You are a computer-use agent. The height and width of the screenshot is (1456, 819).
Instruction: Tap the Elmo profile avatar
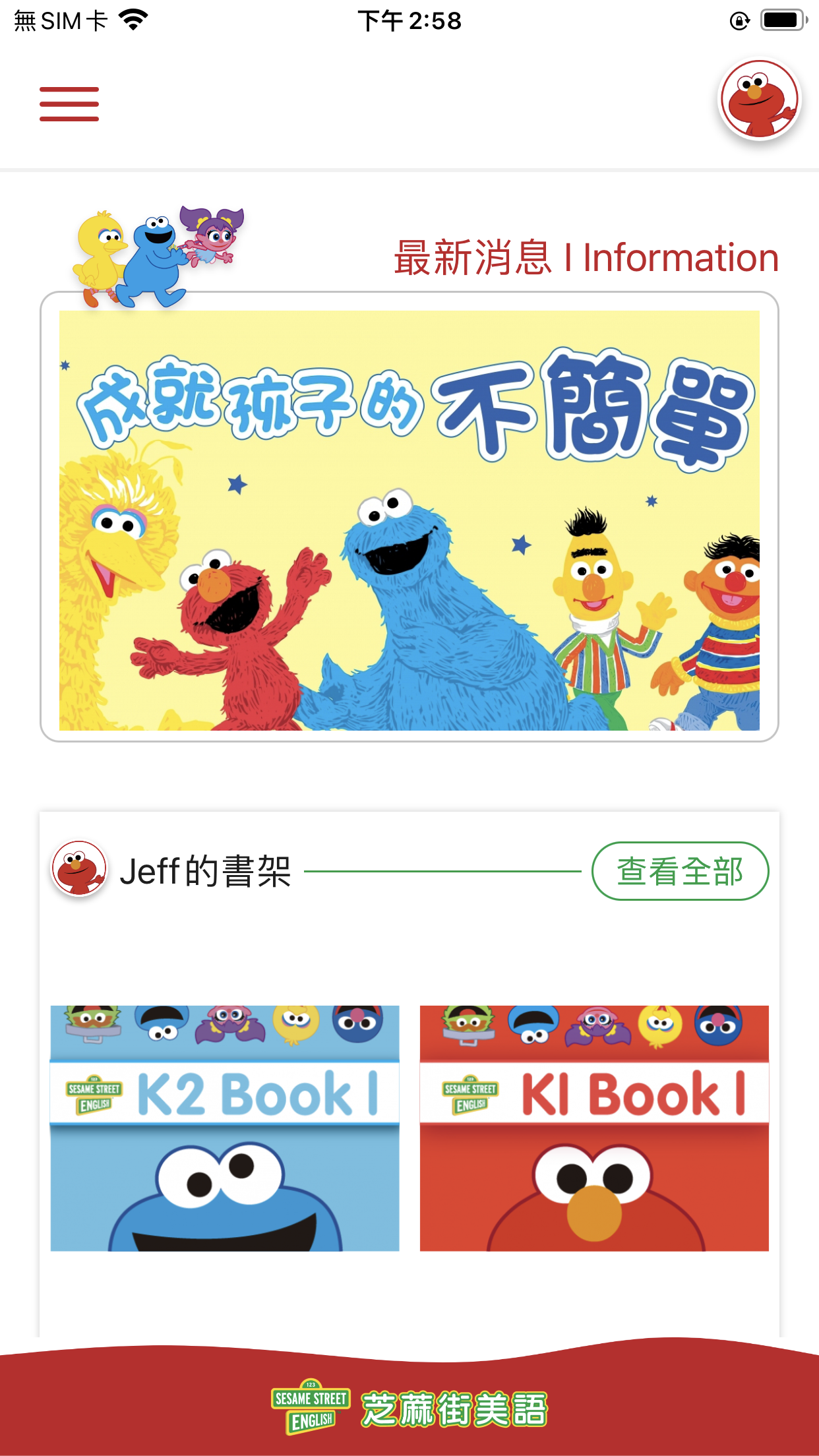coord(760,100)
